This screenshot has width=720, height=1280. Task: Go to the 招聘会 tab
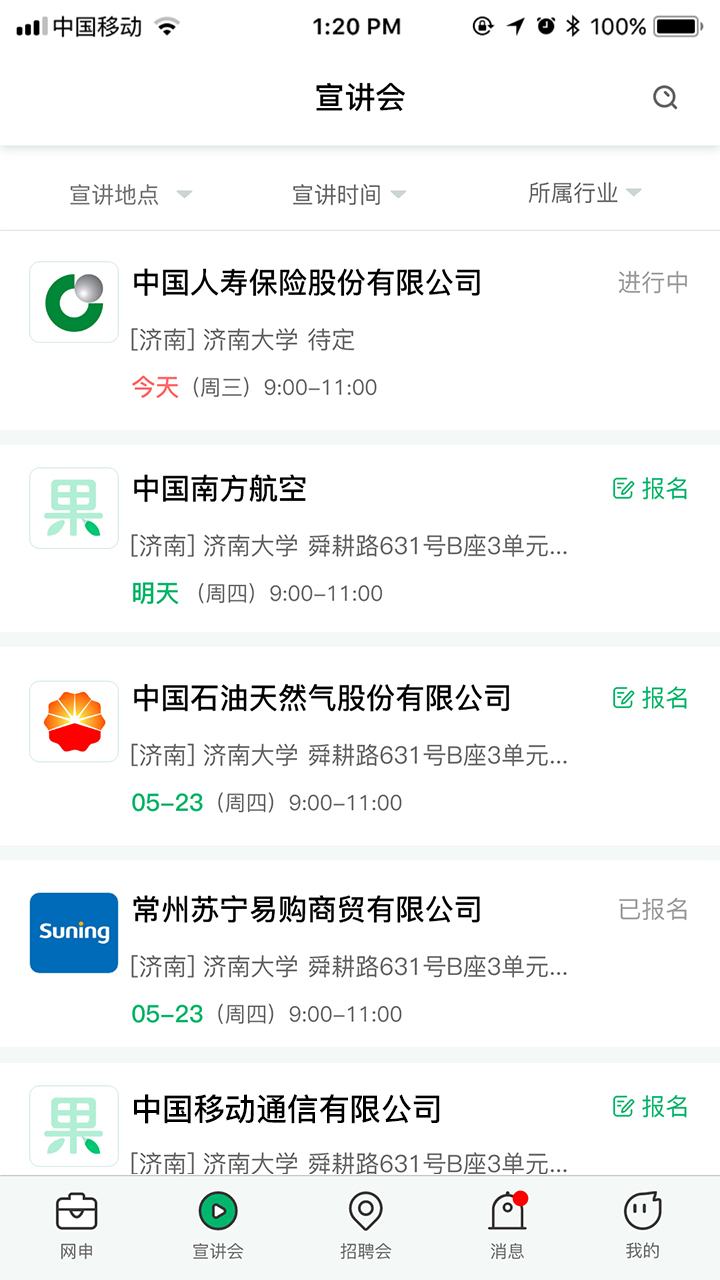tap(365, 1225)
